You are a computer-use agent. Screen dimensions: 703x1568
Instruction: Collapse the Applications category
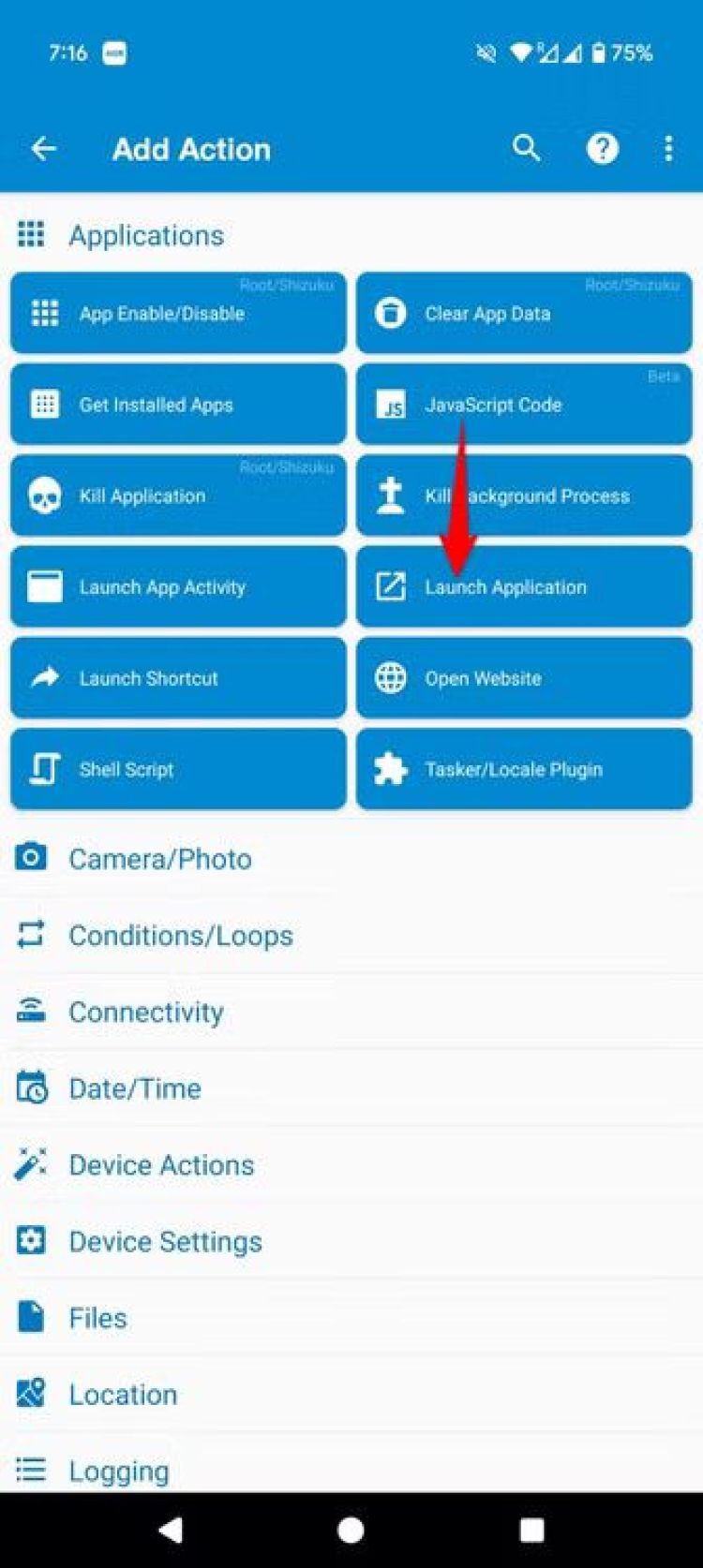point(146,235)
